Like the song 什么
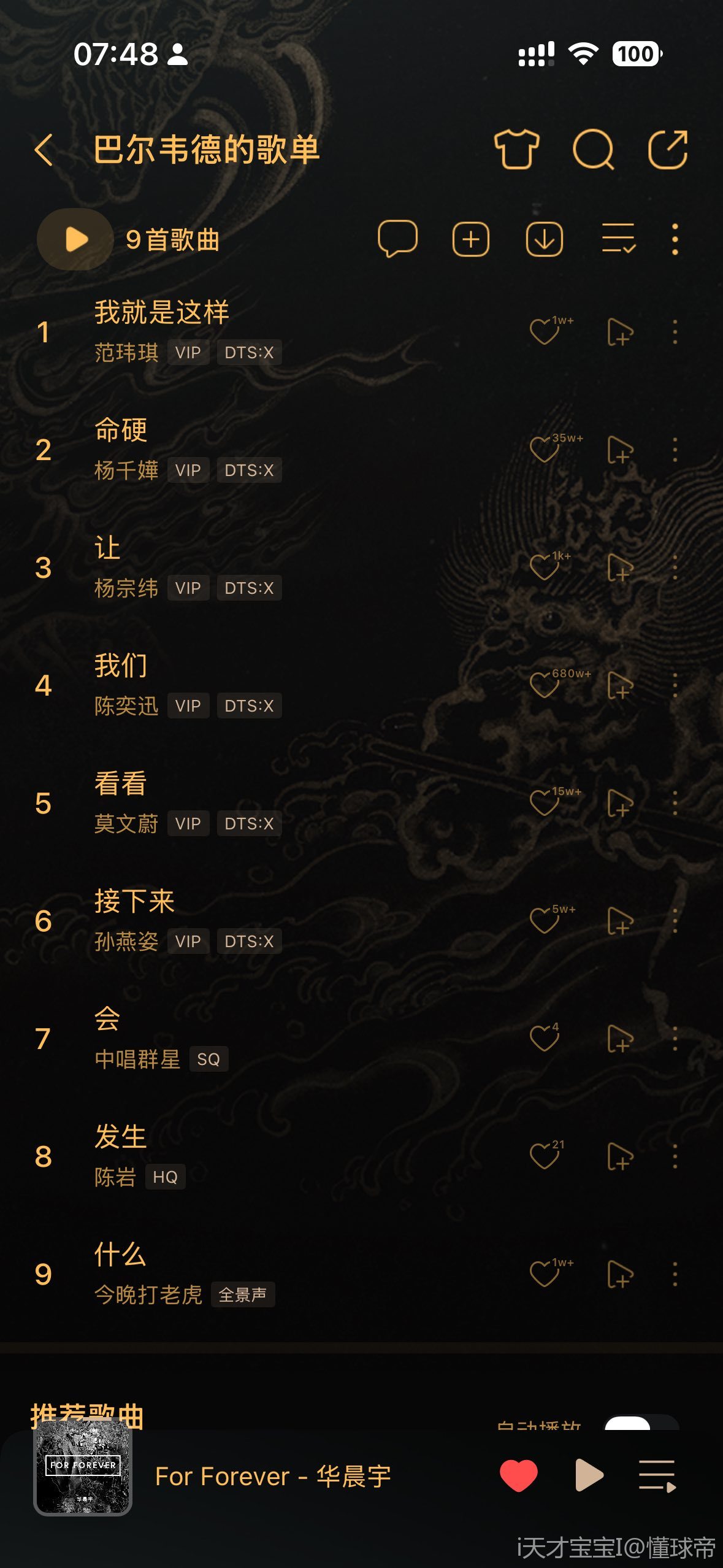The height and width of the screenshot is (1568, 723). (x=545, y=1274)
